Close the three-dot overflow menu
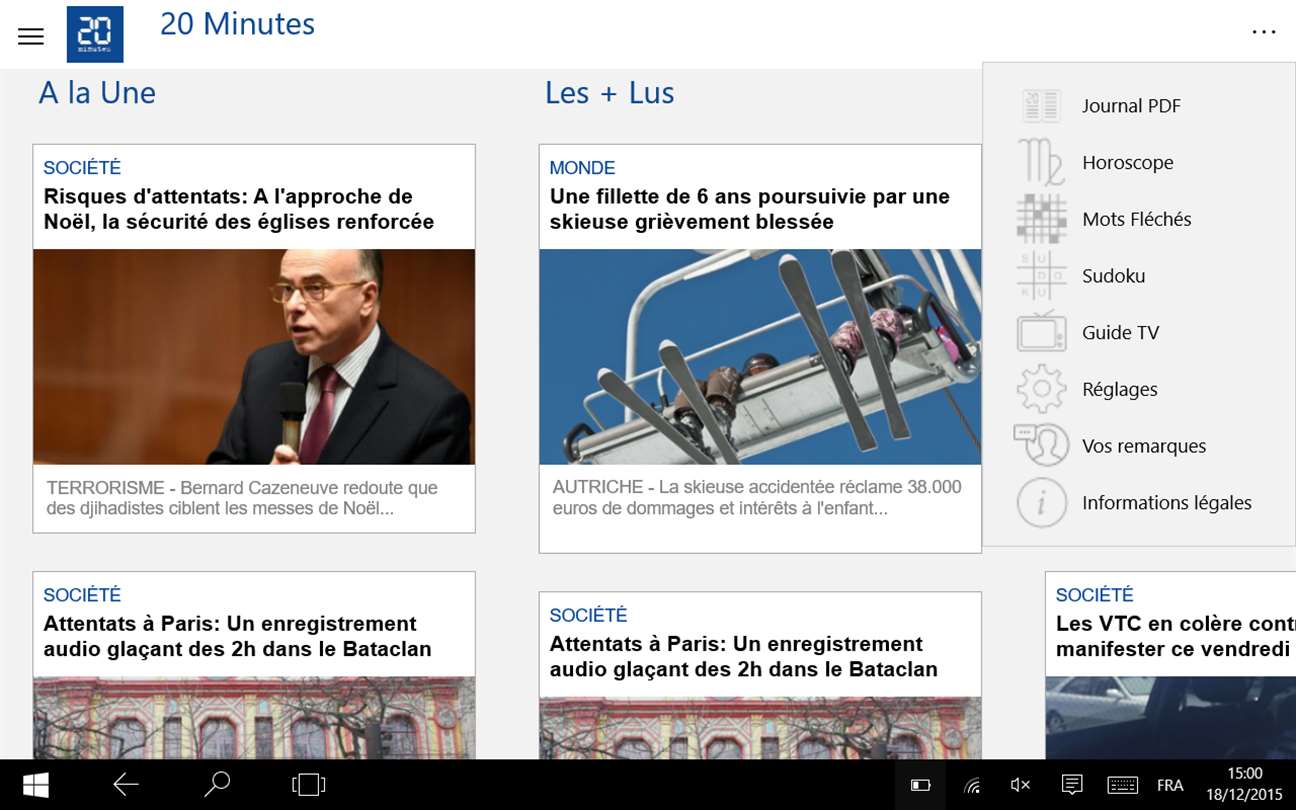The image size is (1296, 810). 1263,33
